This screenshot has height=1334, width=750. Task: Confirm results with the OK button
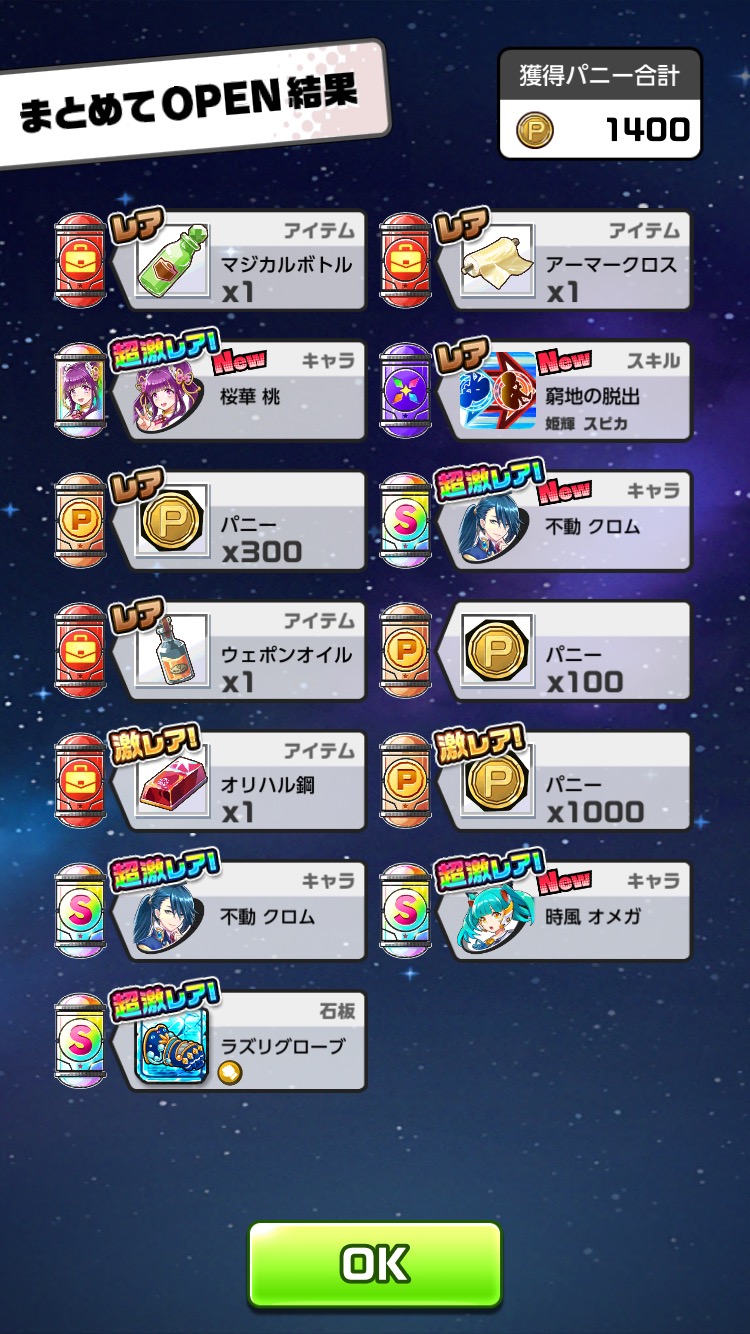click(x=375, y=1264)
